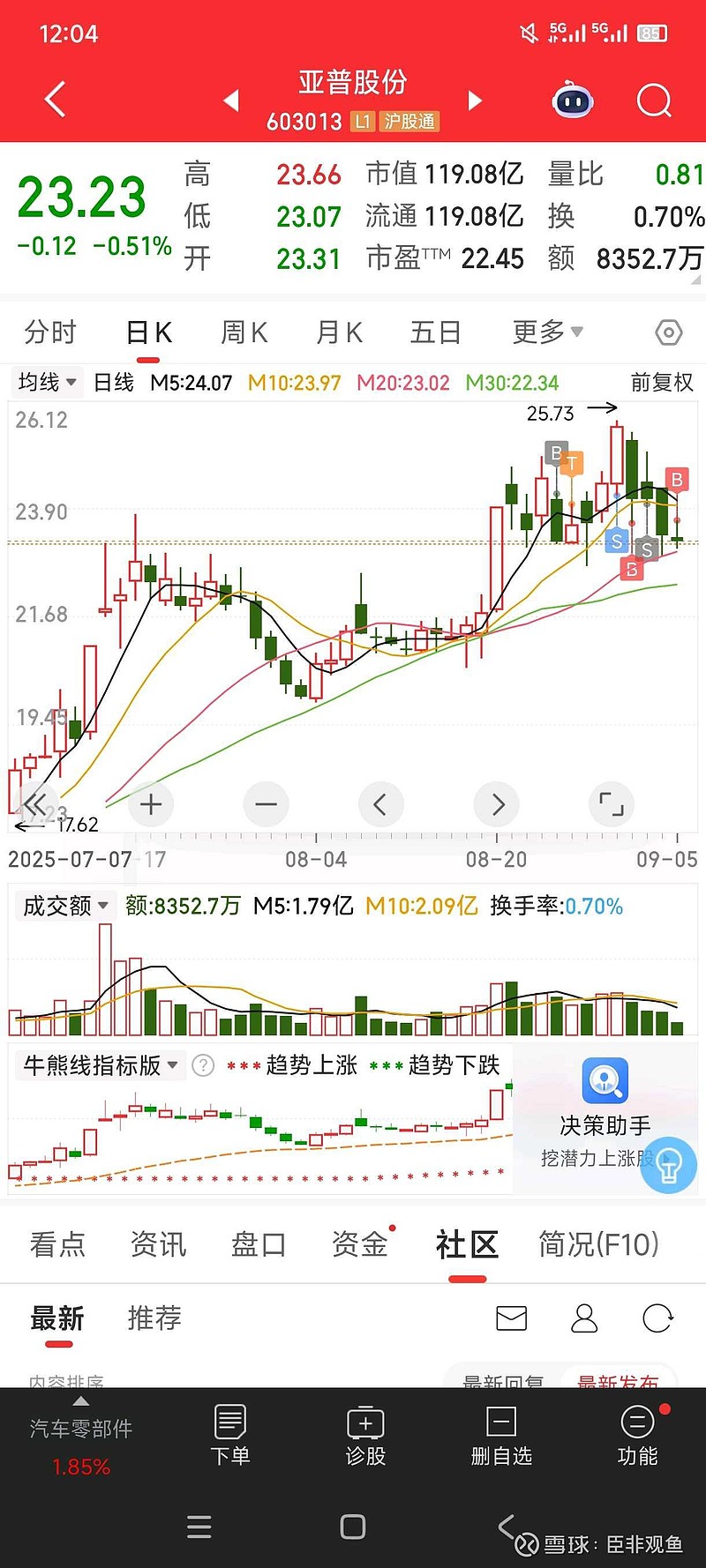Switch to the 资金 tab
This screenshot has height=1568, width=706.
pos(360,1244)
